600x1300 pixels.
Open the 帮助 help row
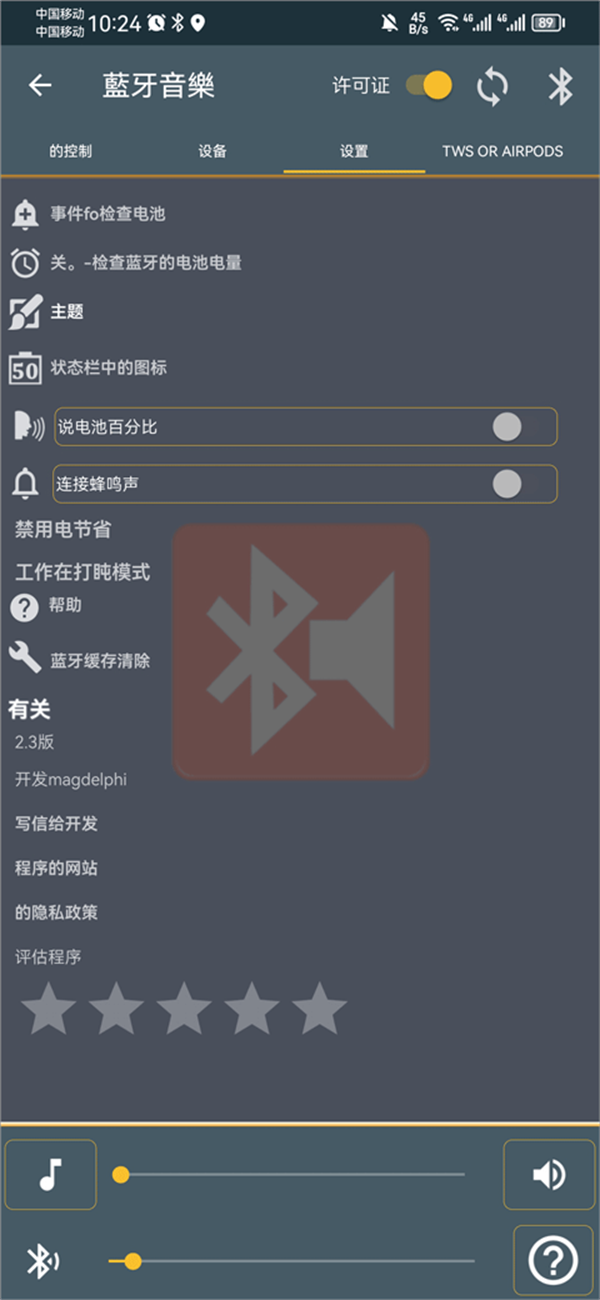(x=65, y=605)
